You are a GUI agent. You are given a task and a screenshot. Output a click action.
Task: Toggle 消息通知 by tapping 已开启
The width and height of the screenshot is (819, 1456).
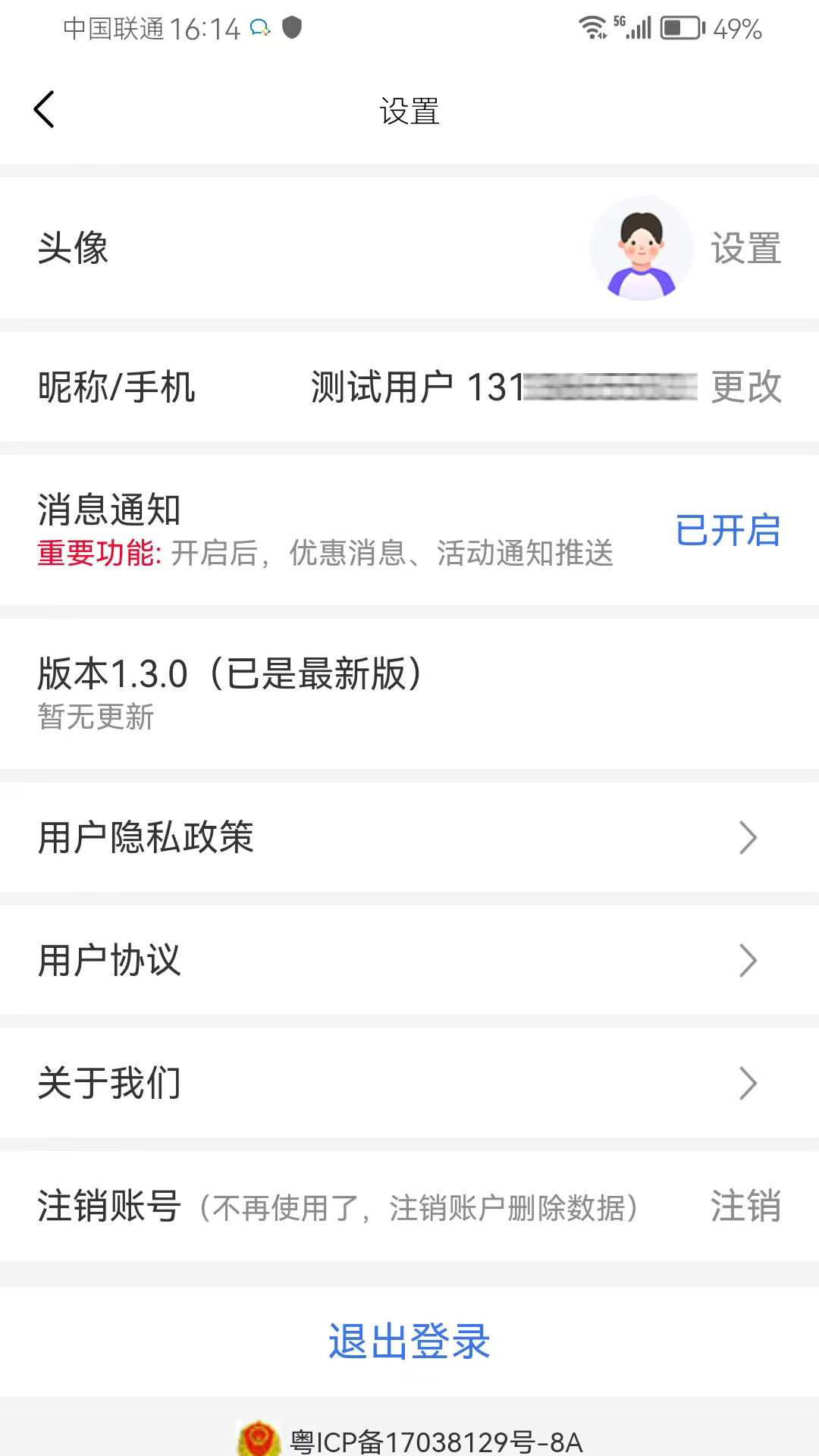tap(728, 531)
